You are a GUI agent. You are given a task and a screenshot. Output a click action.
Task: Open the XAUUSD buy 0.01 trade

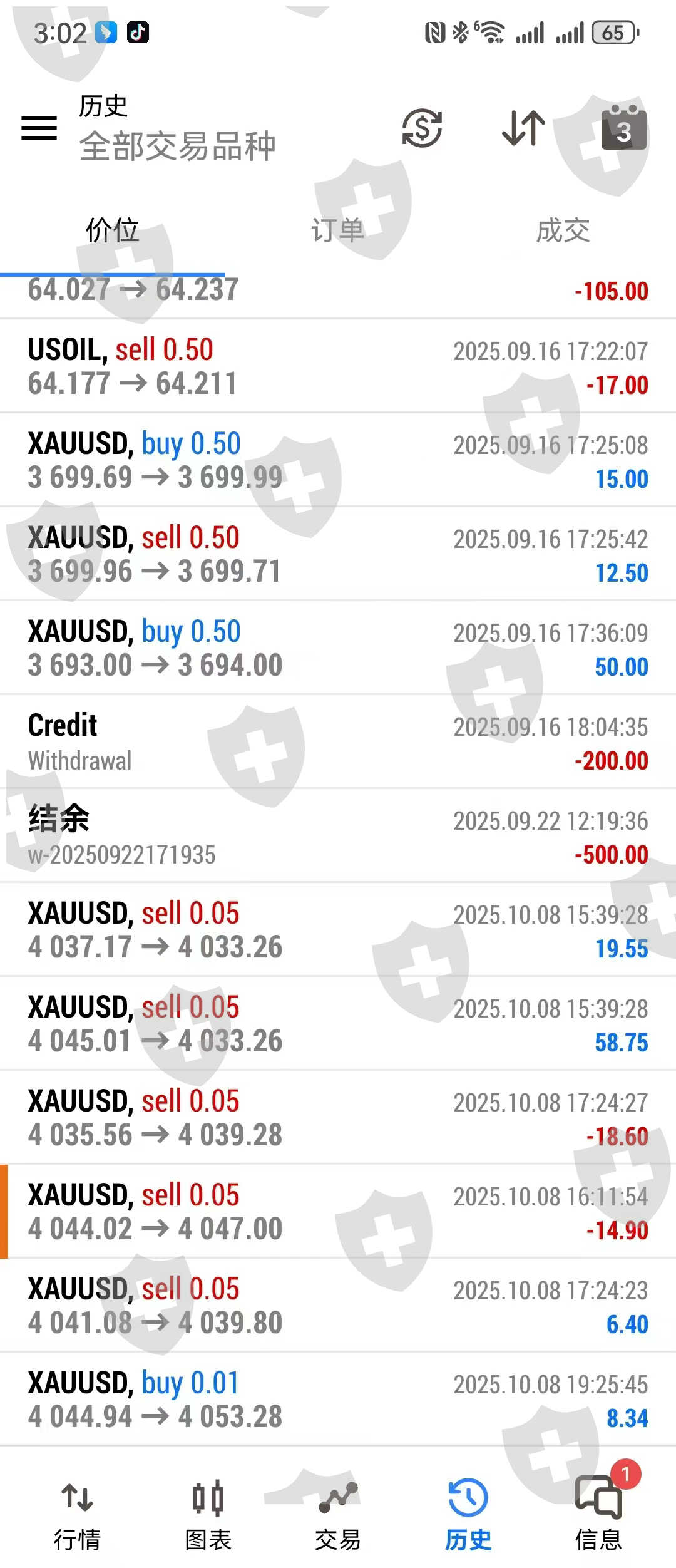[338, 1400]
